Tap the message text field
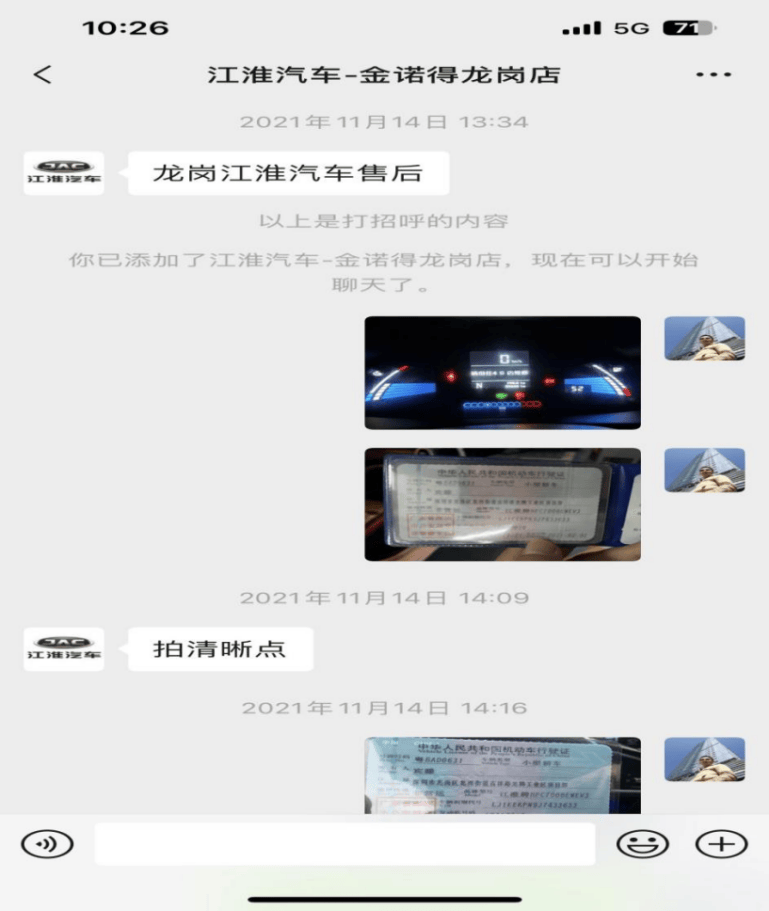769x911 pixels. point(344,844)
